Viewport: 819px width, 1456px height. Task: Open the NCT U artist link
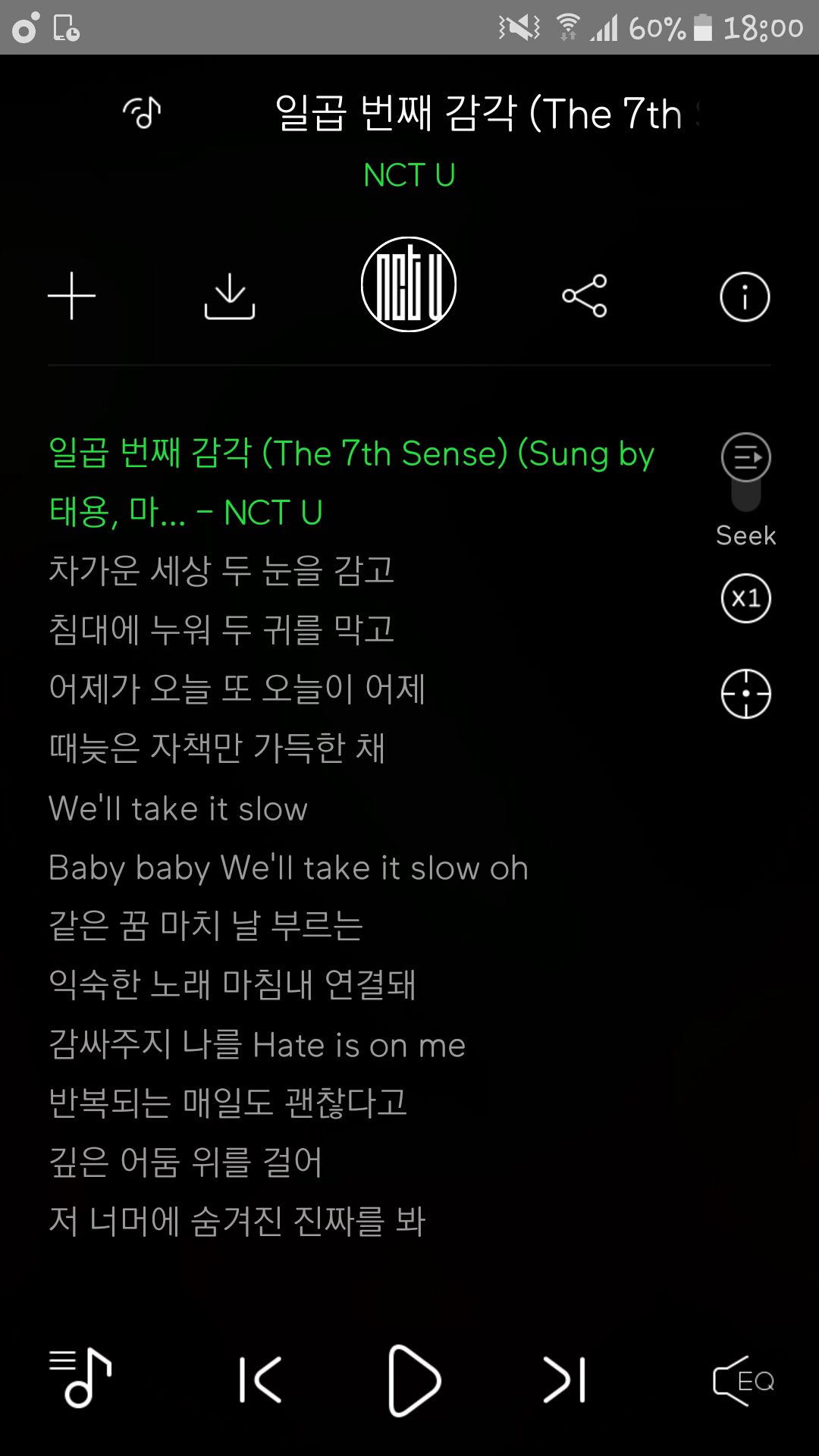(x=409, y=175)
